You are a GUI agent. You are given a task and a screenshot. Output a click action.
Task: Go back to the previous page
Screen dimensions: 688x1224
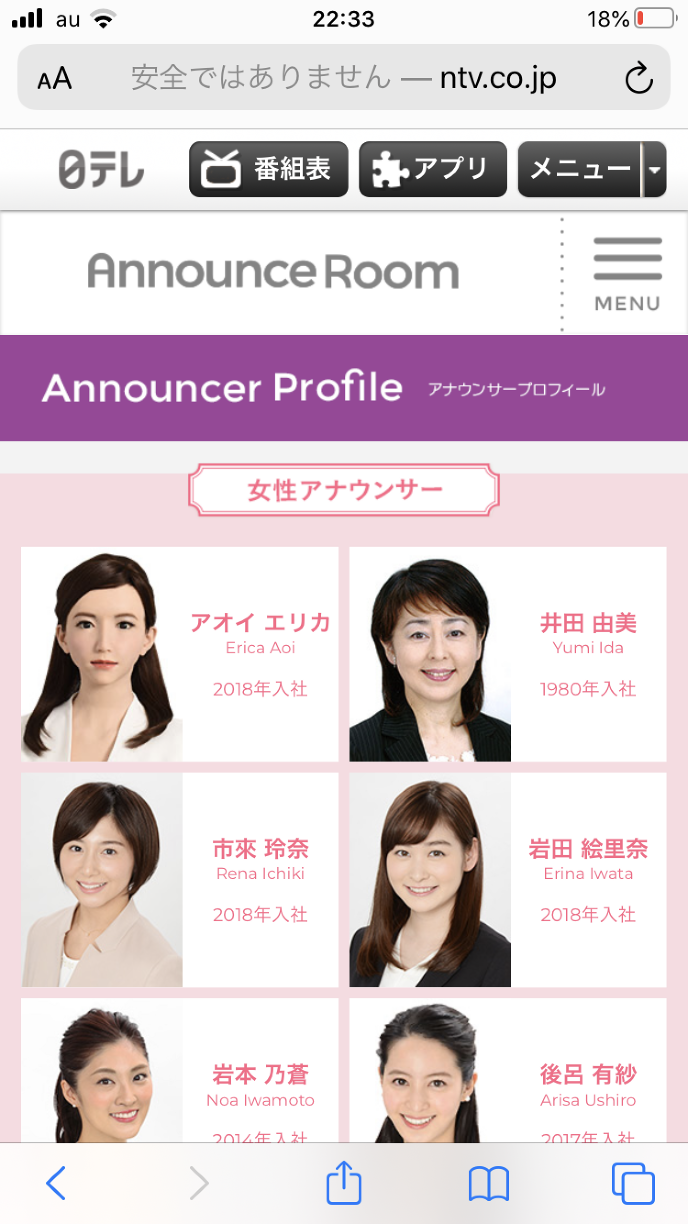point(56,1184)
